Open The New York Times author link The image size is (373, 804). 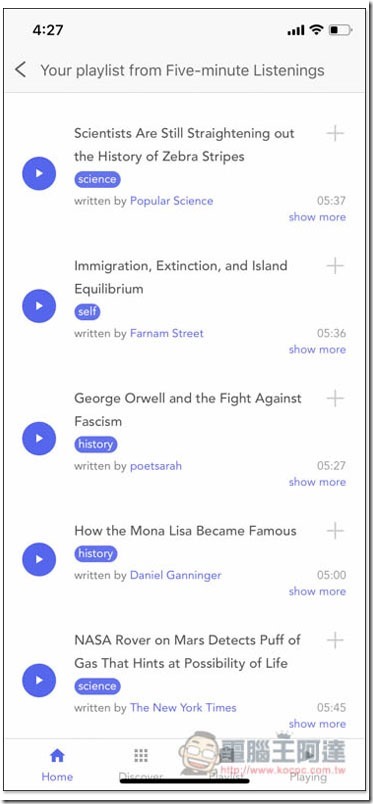click(x=183, y=708)
